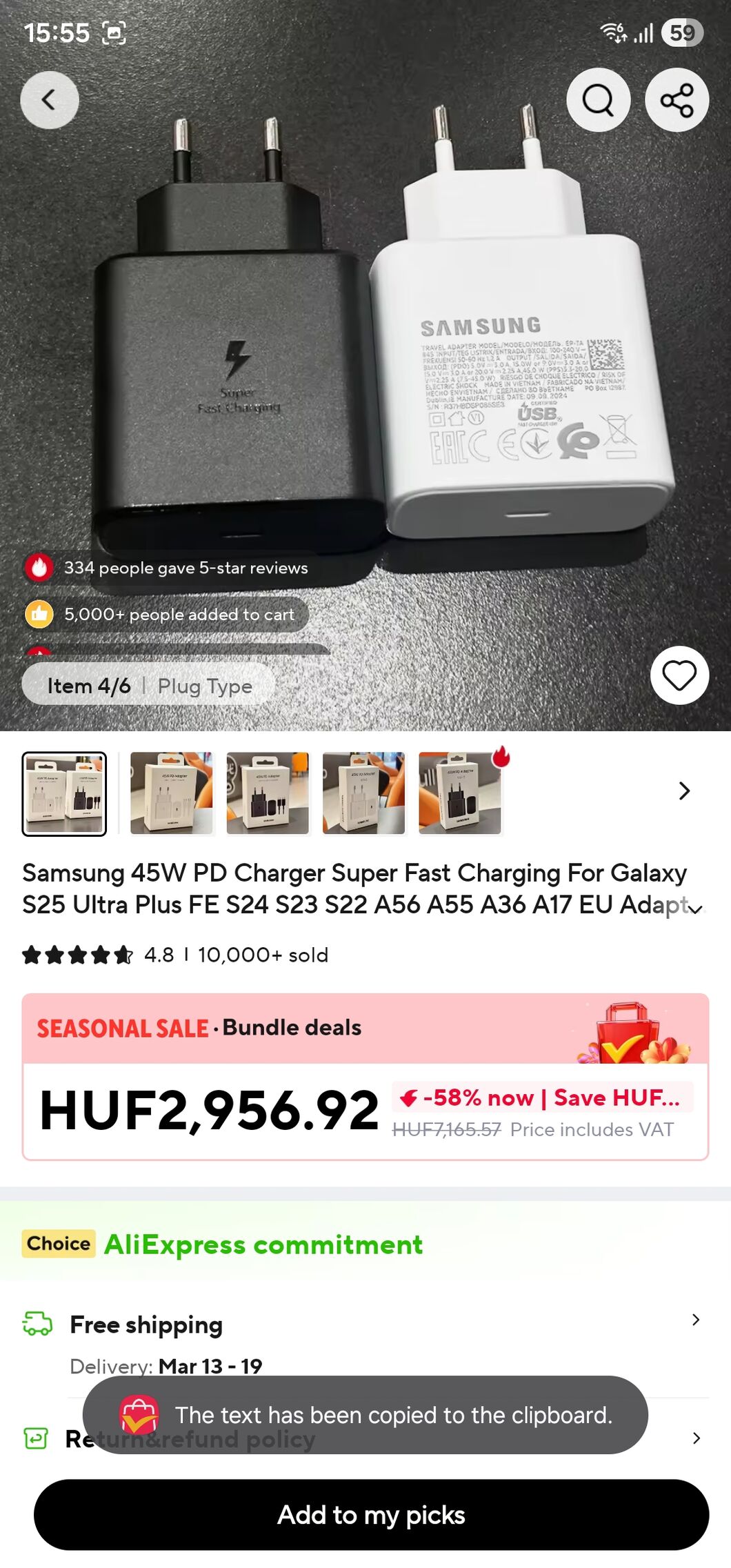Open Free shipping delivery details
The height and width of the screenshot is (1568, 731).
695,1320
